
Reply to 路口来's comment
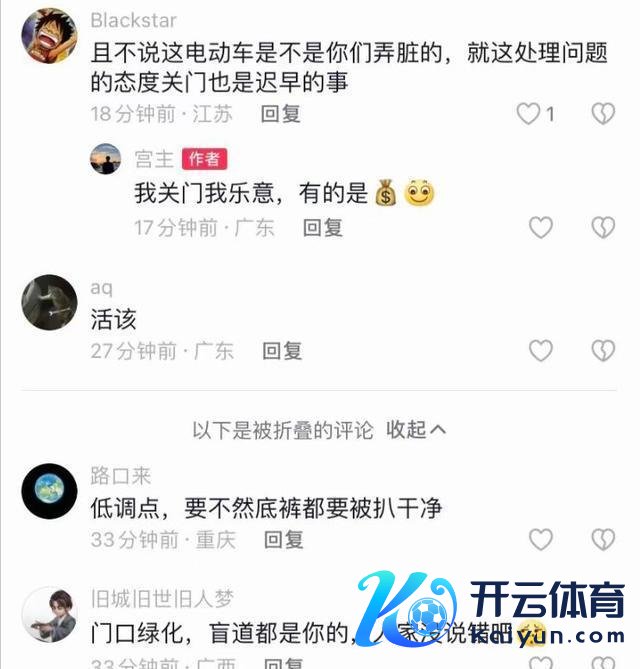click(284, 540)
